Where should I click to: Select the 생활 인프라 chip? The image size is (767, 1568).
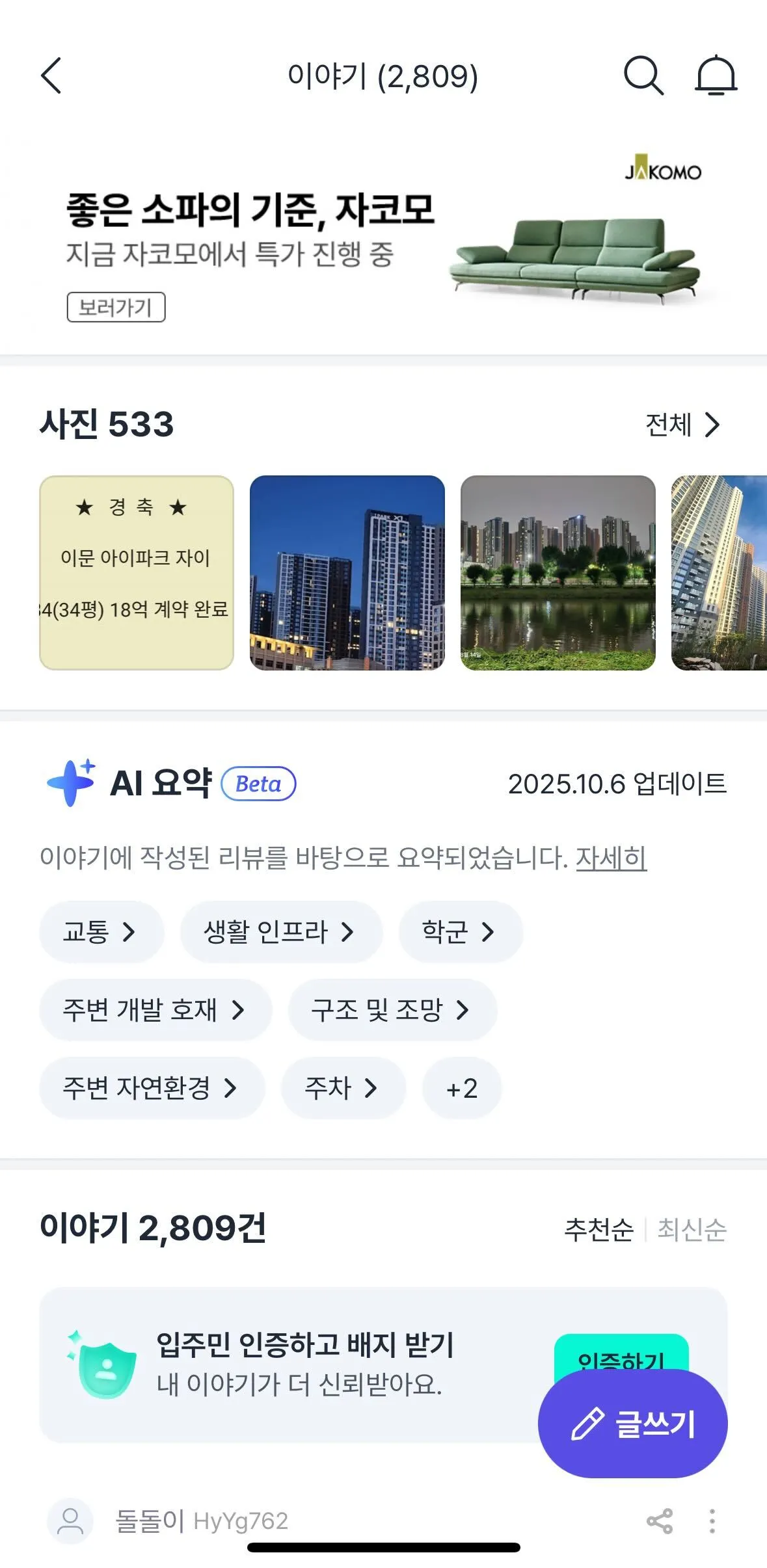coord(280,932)
